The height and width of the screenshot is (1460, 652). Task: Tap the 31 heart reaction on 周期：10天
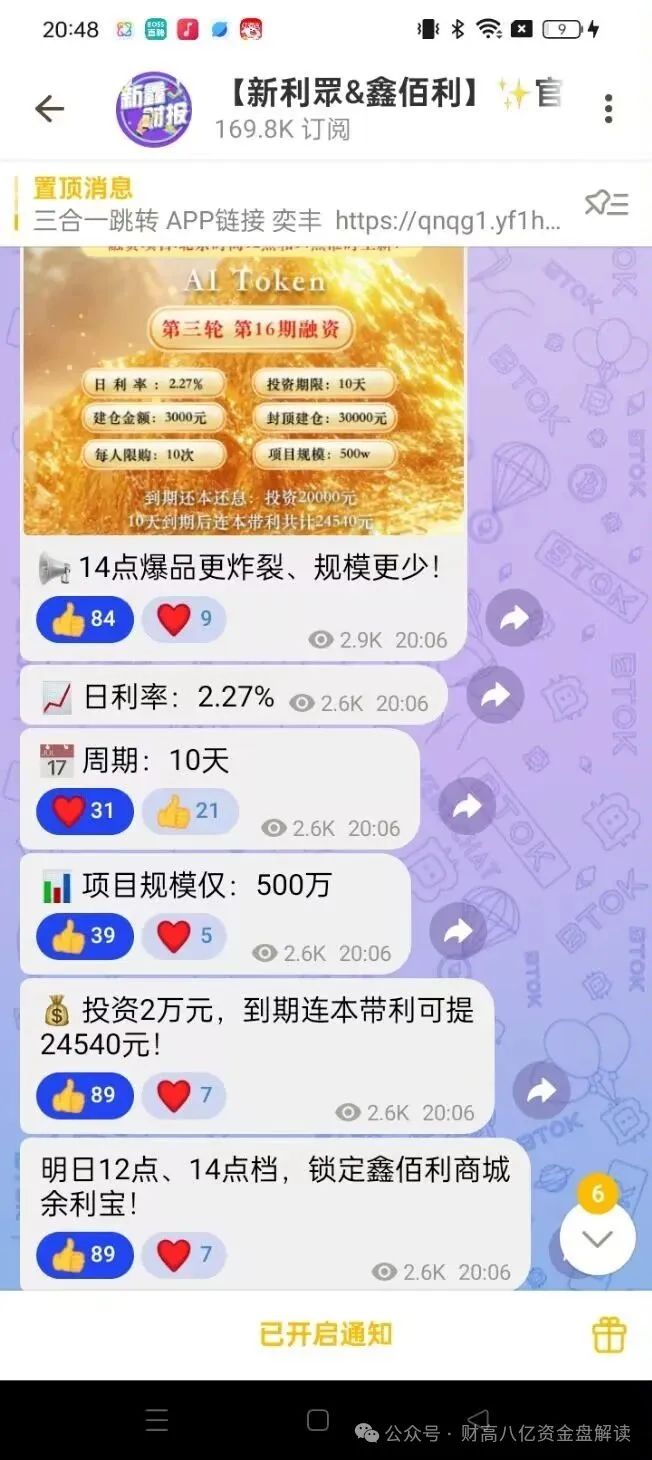tap(84, 811)
